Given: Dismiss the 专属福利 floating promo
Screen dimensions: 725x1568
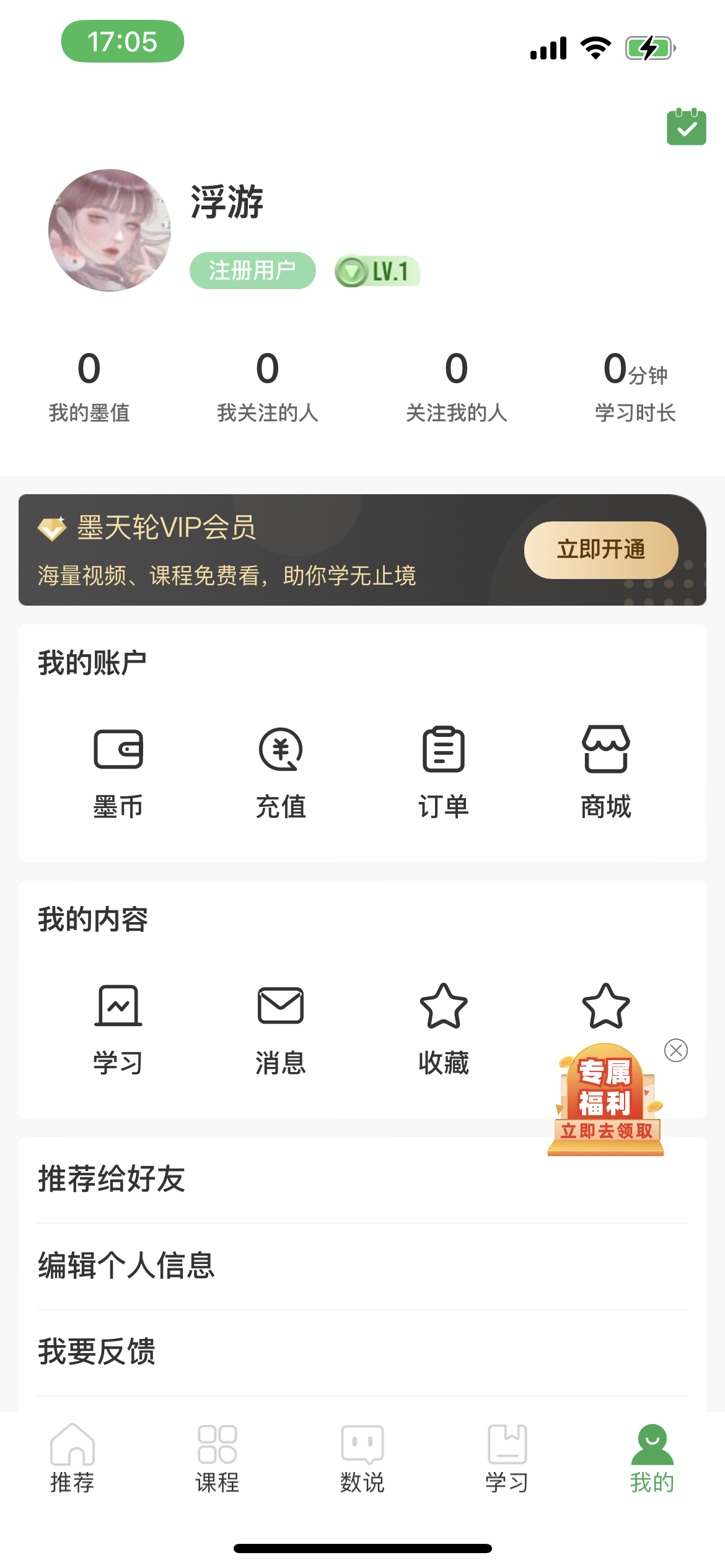Looking at the screenshot, I should (x=675, y=1050).
